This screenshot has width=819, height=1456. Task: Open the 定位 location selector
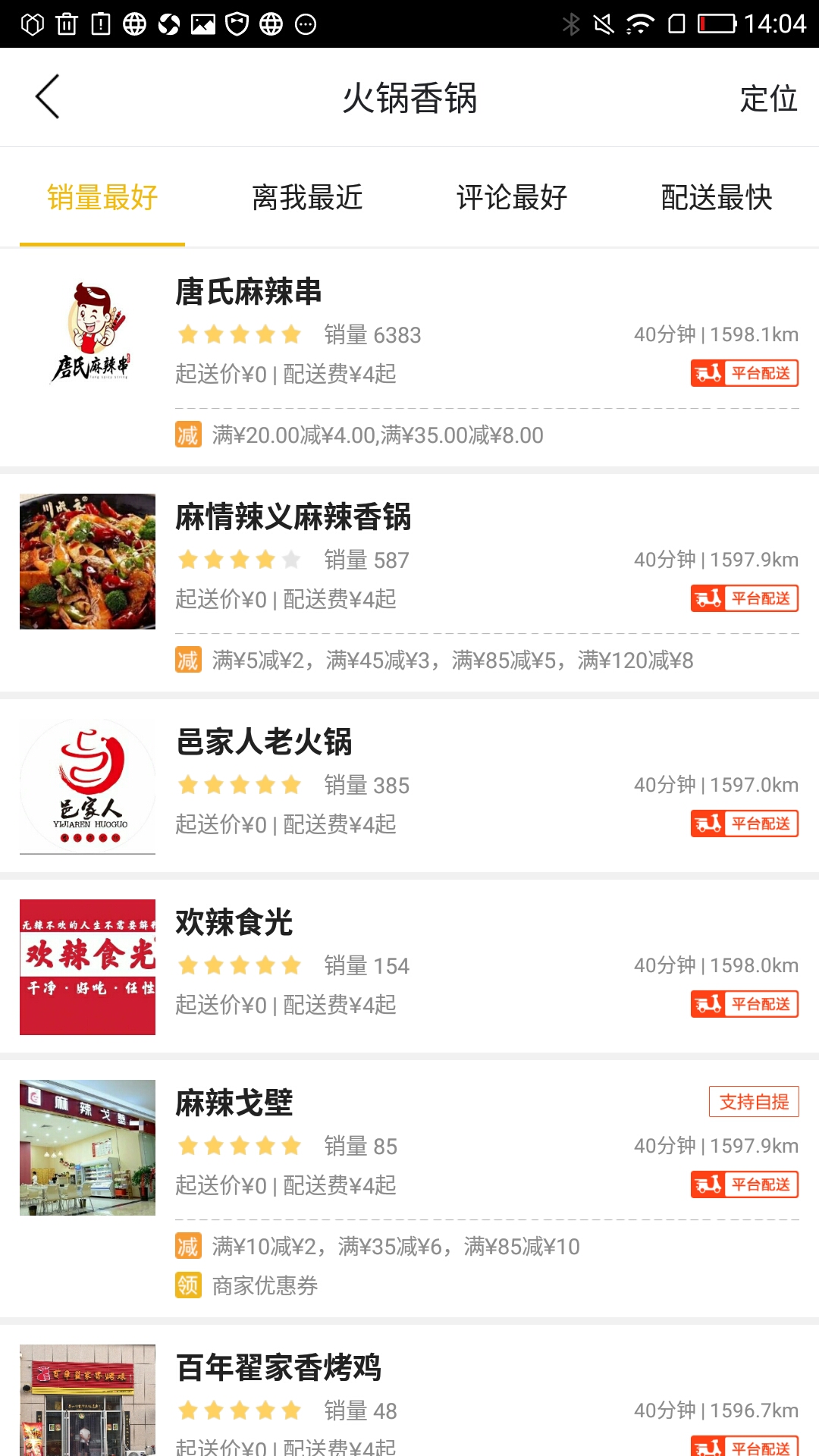[768, 97]
